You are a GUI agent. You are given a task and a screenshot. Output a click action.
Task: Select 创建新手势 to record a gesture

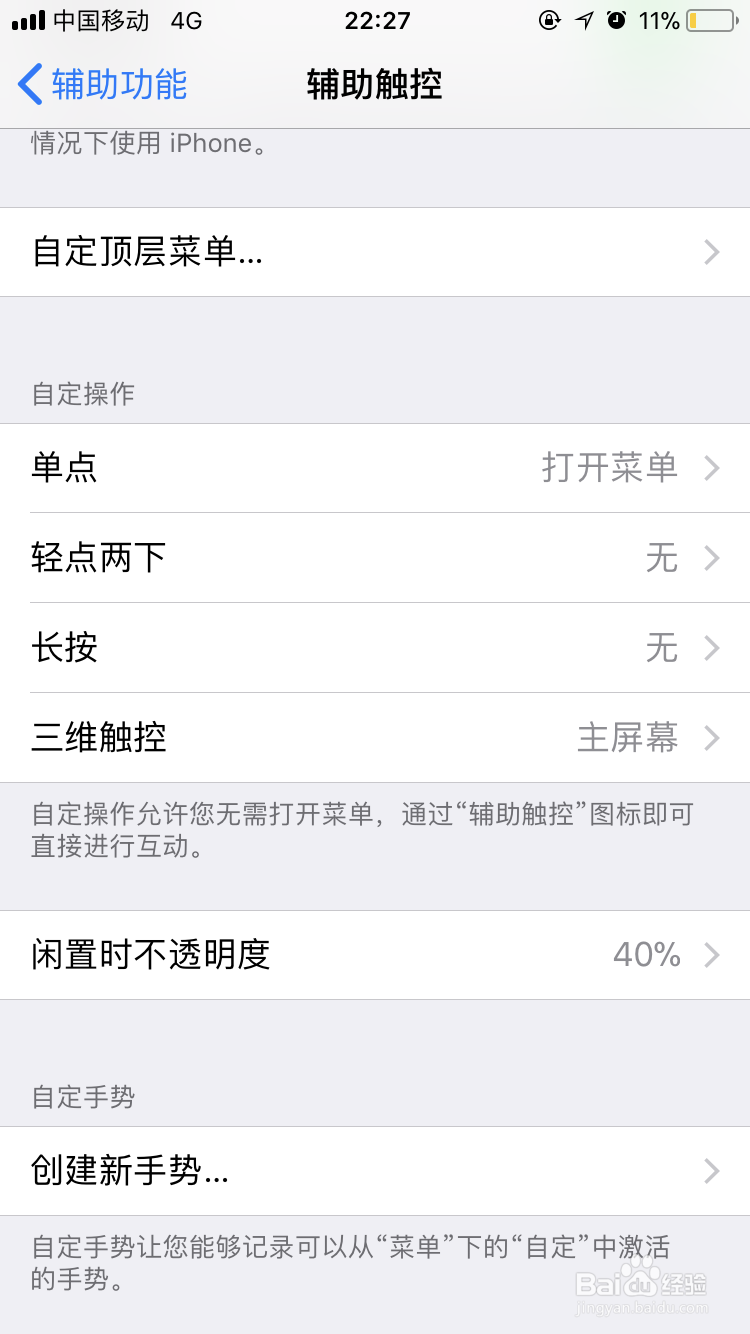click(x=375, y=1171)
